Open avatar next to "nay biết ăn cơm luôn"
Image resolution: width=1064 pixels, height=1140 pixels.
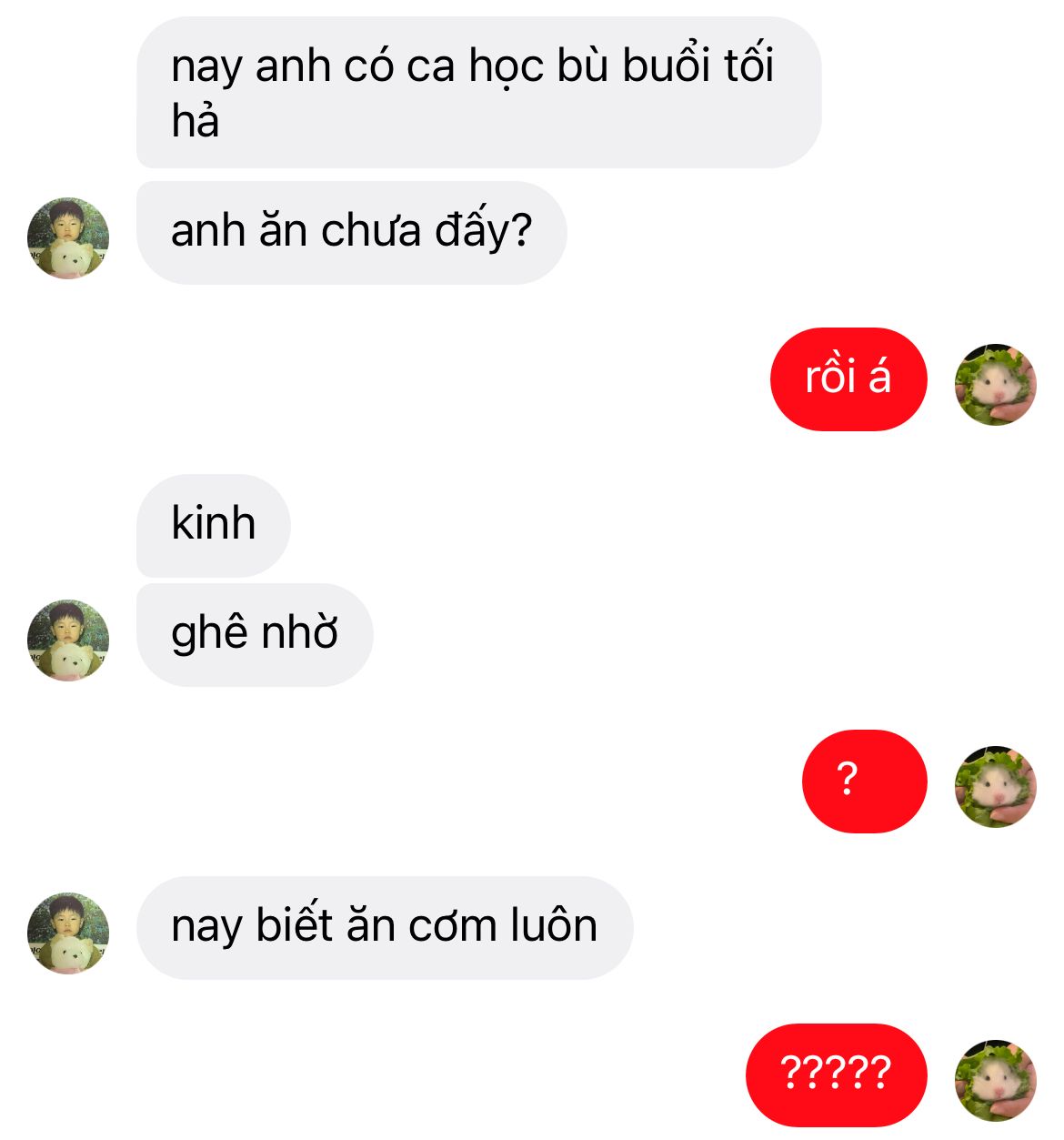pyautogui.click(x=68, y=933)
